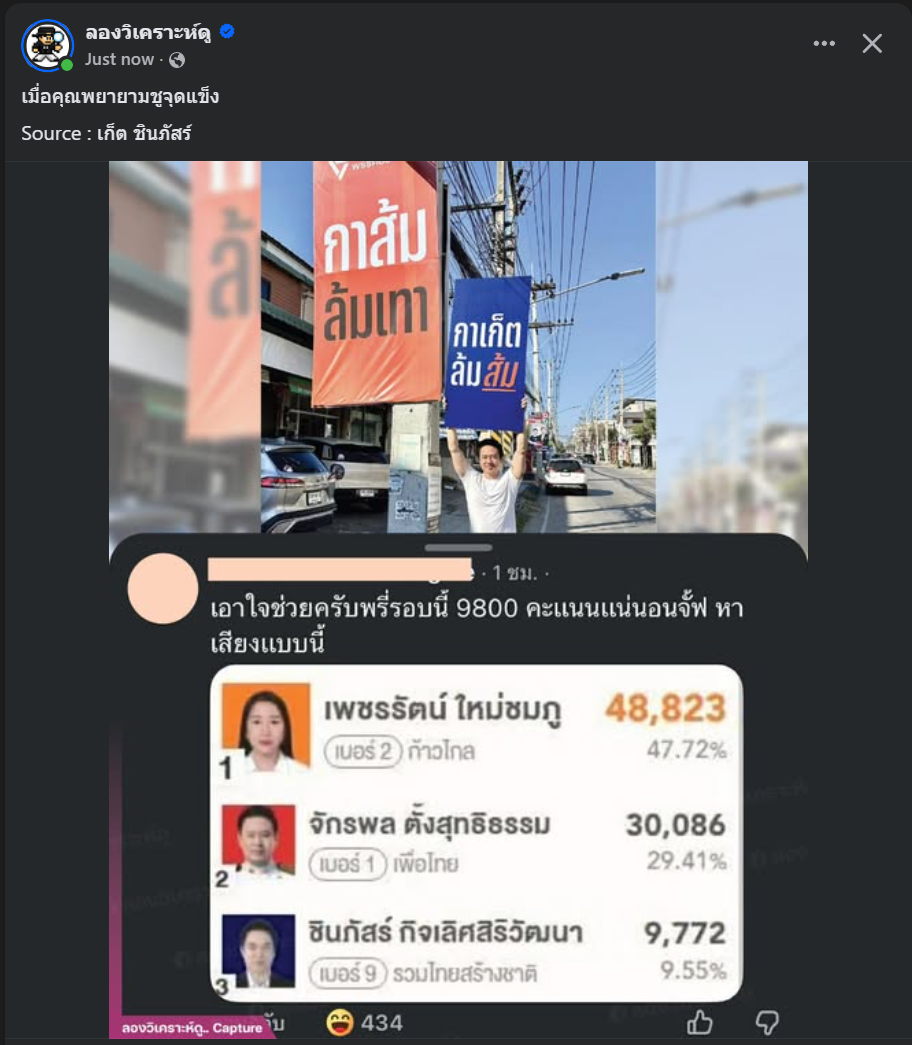The image size is (912, 1045).
Task: Open the post's three-dot options menu
Action: pyautogui.click(x=824, y=44)
